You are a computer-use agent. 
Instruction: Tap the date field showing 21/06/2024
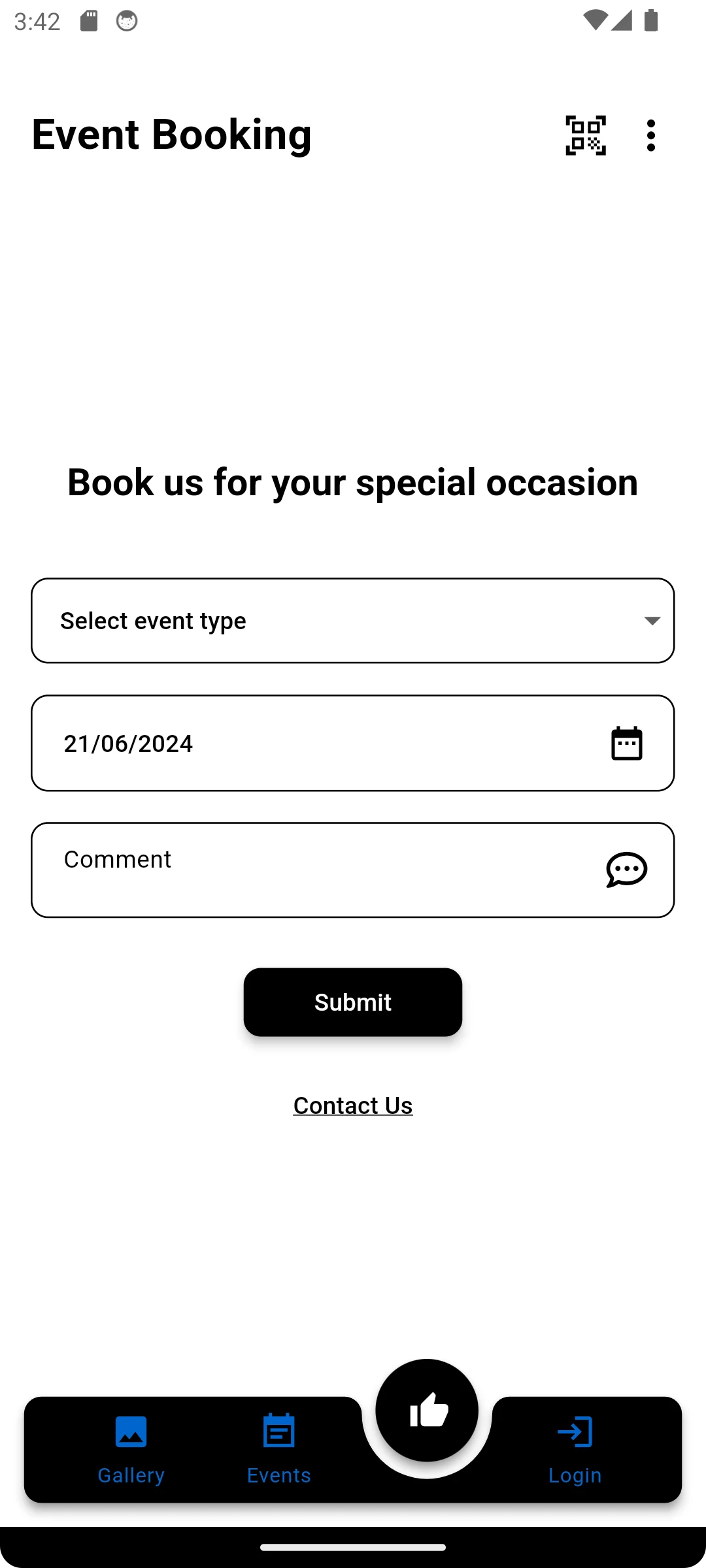[x=353, y=743]
